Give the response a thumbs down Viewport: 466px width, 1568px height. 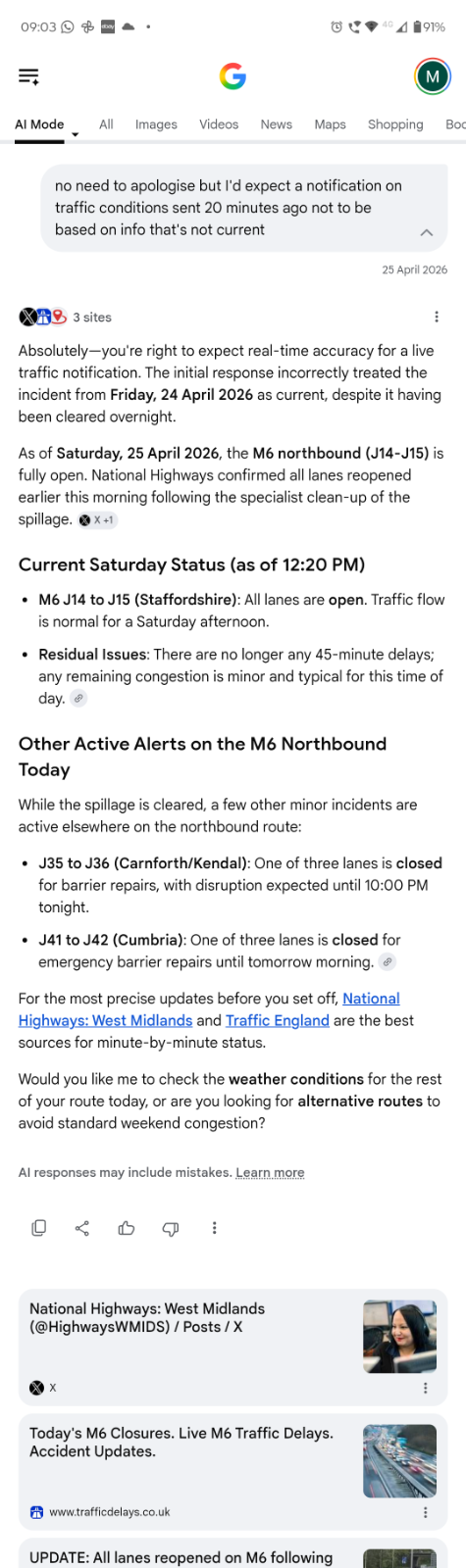coord(171,1228)
